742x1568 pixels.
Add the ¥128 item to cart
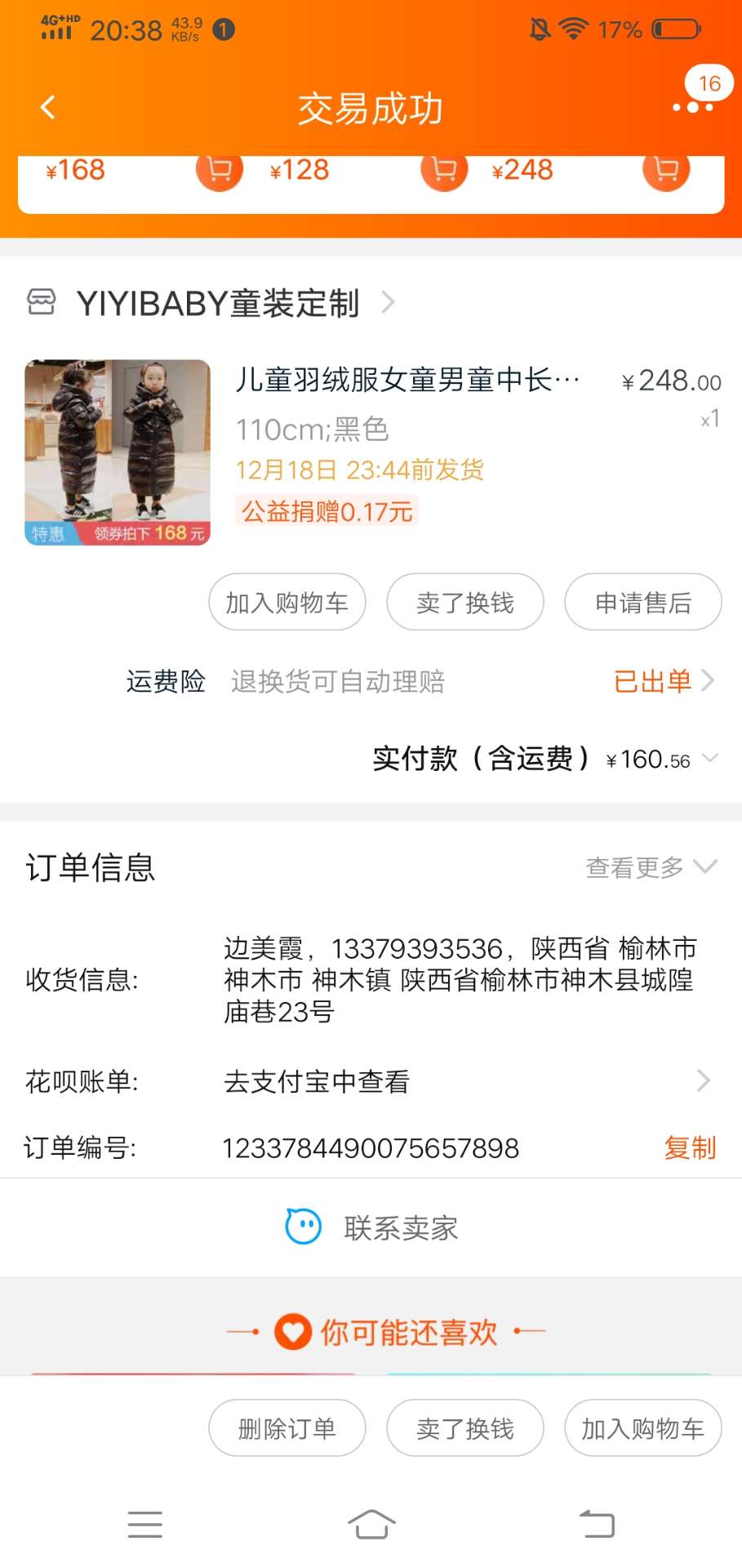coord(444,170)
